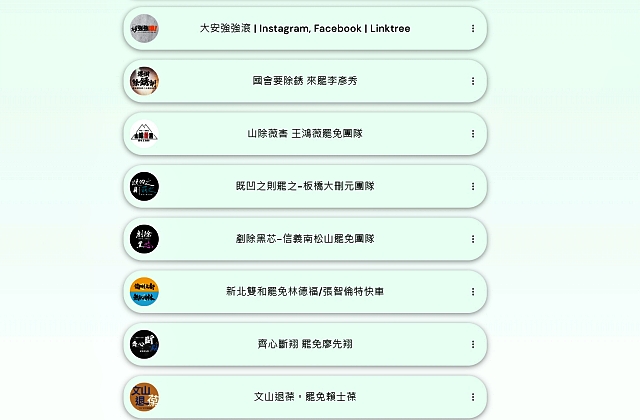Open three-dot menu for 山除薇害
Image resolution: width=640 pixels, height=420 pixels.
tap(473, 133)
